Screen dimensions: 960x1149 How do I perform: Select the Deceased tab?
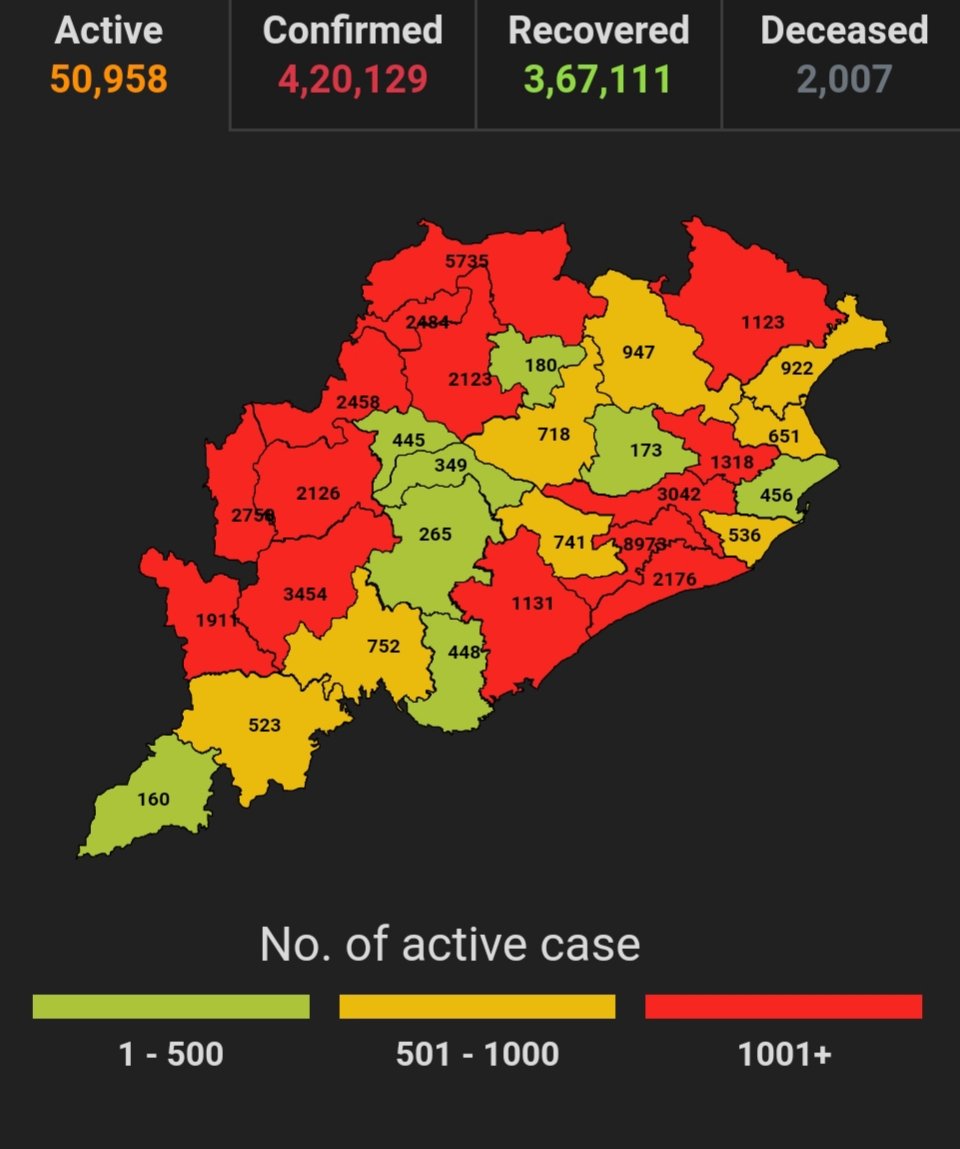[843, 55]
